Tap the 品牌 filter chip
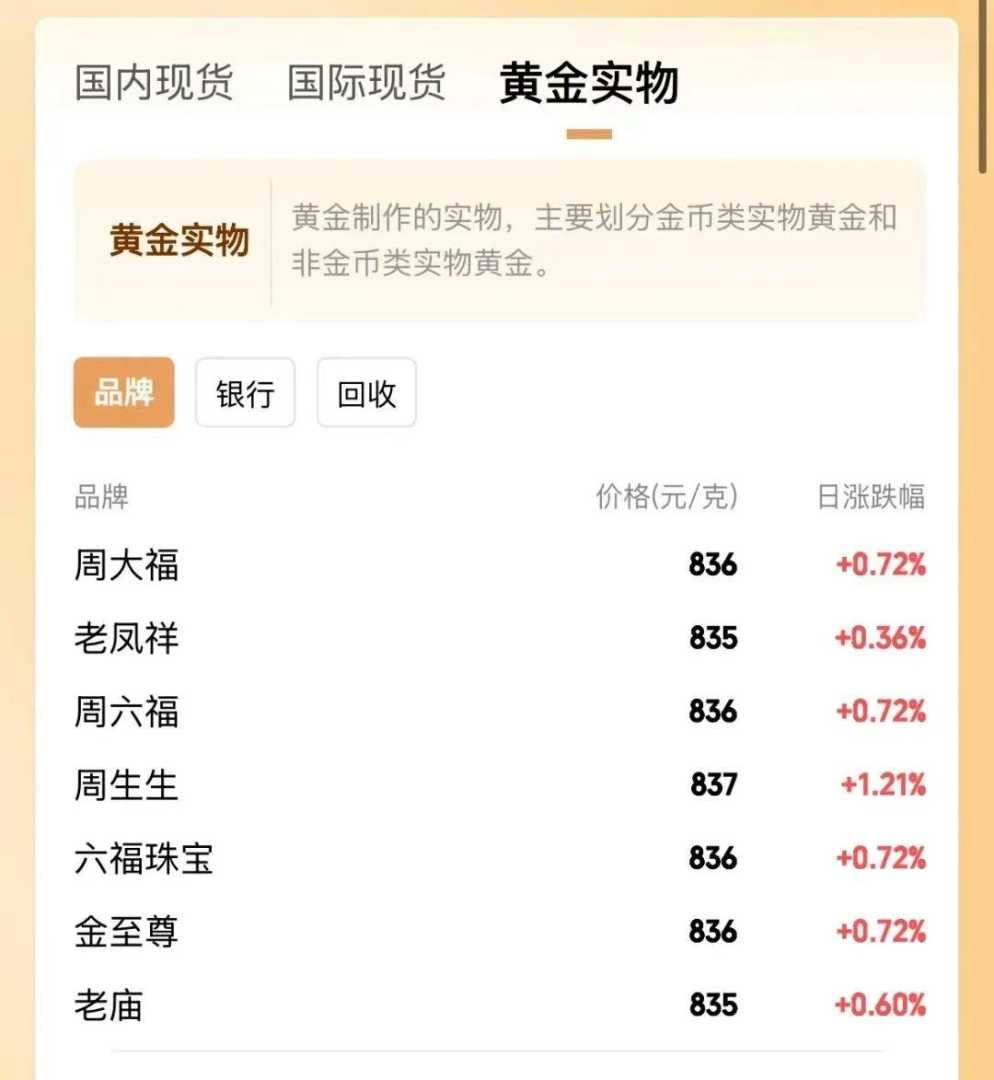The width and height of the screenshot is (994, 1080). pyautogui.click(x=124, y=393)
